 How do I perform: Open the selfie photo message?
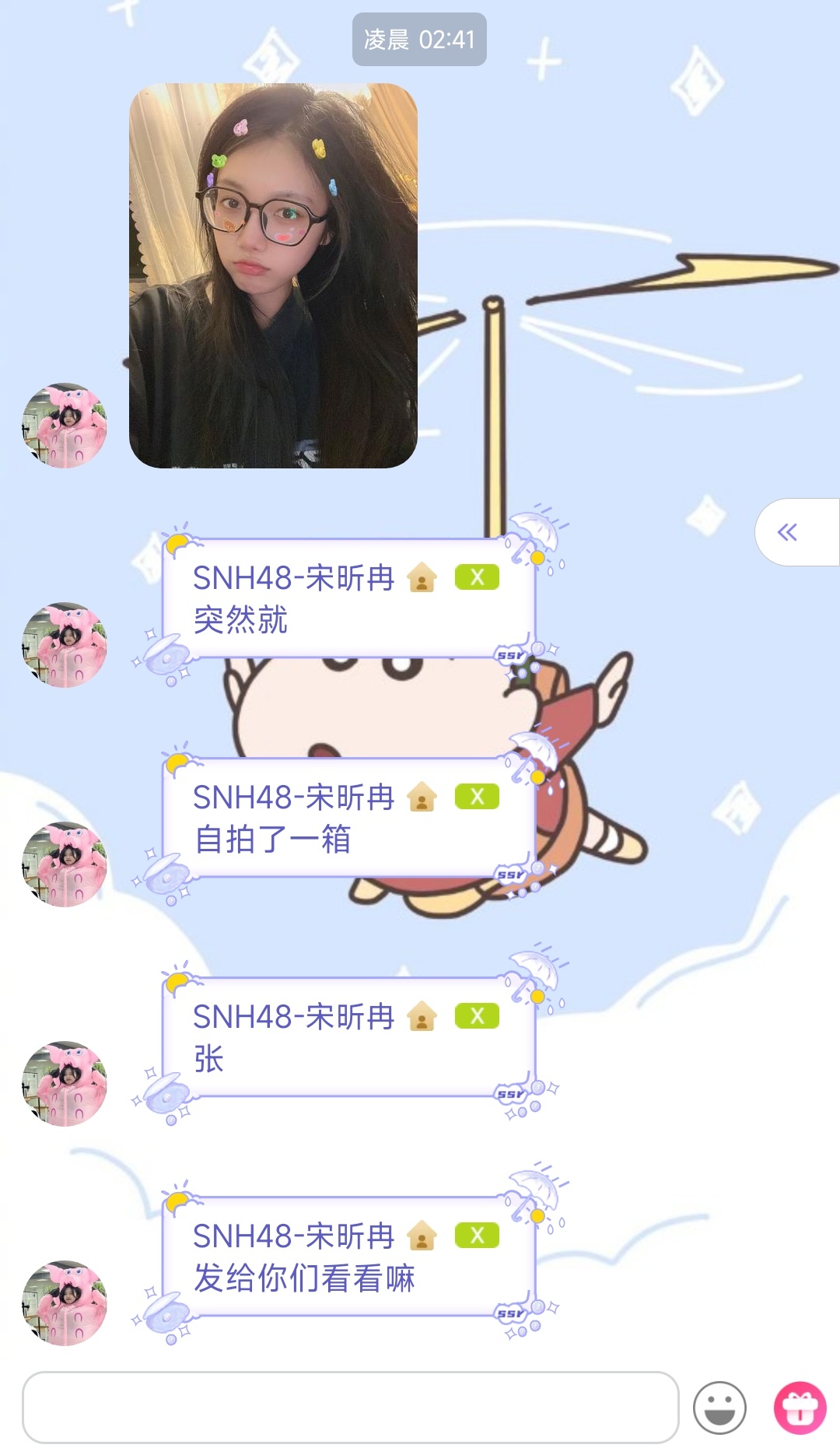(273, 275)
